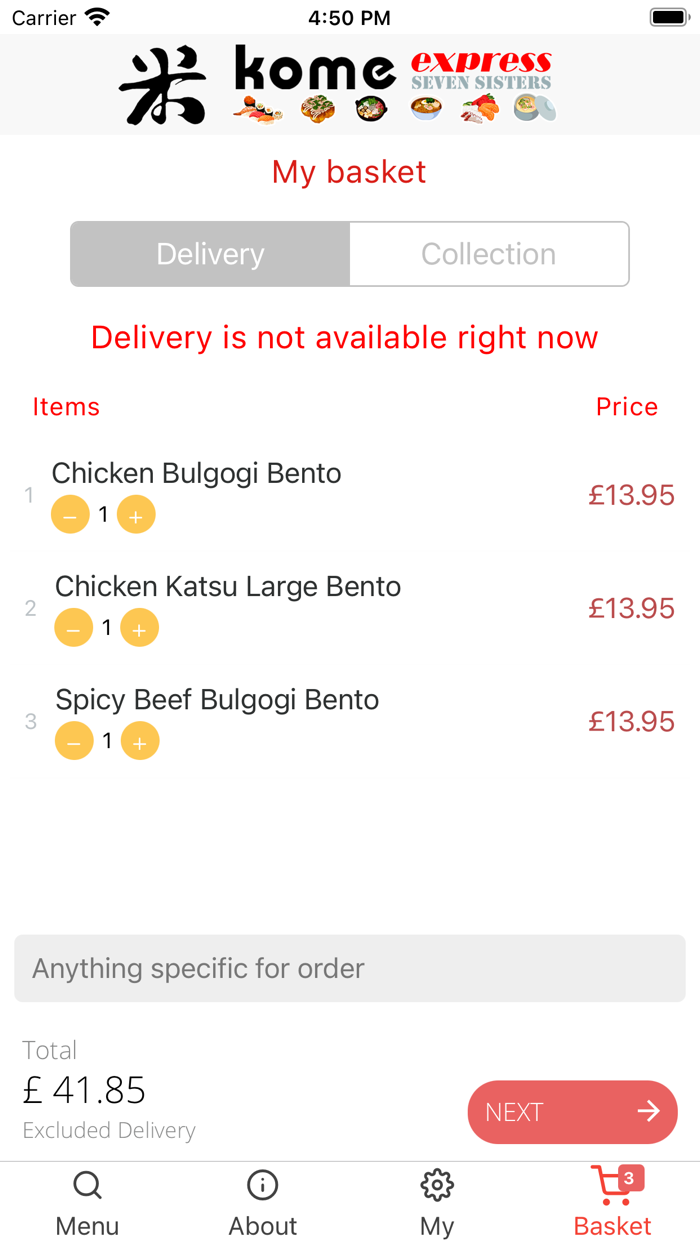The height and width of the screenshot is (1244, 700).
Task: Reduce Chicken Katsu Large Bento quantity
Action: [x=73, y=628]
